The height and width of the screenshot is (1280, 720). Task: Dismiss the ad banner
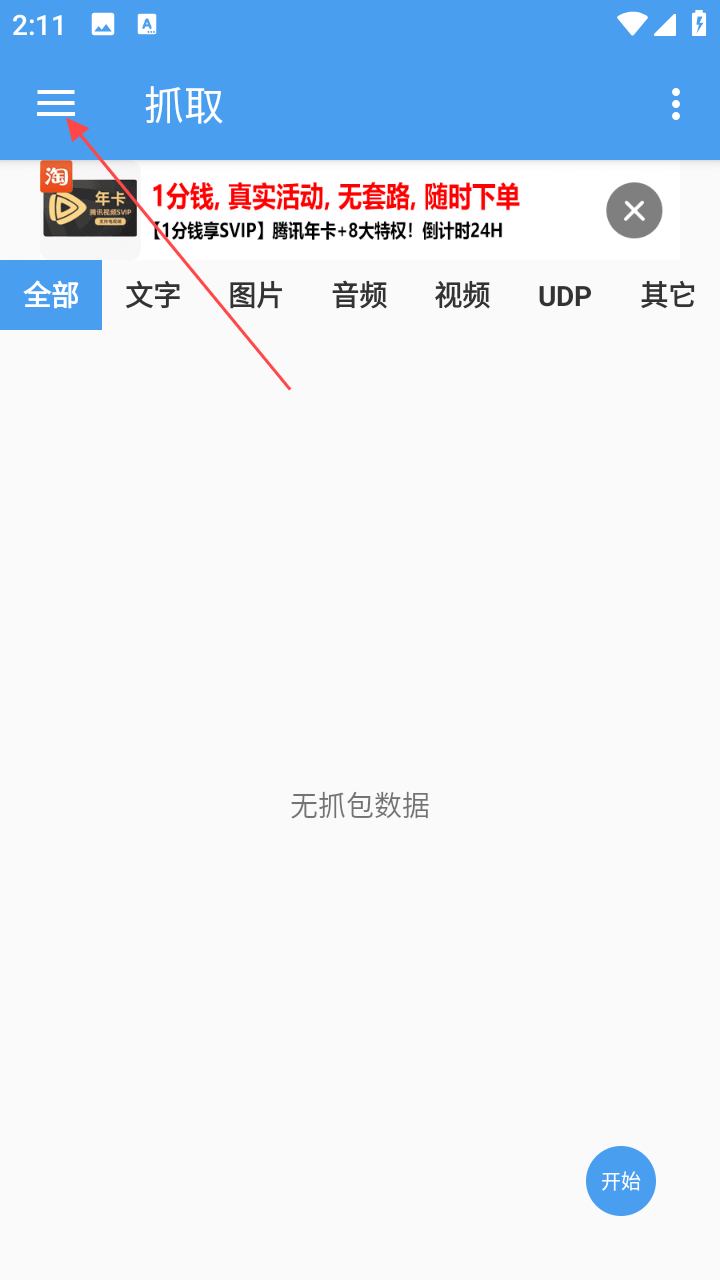(x=634, y=210)
